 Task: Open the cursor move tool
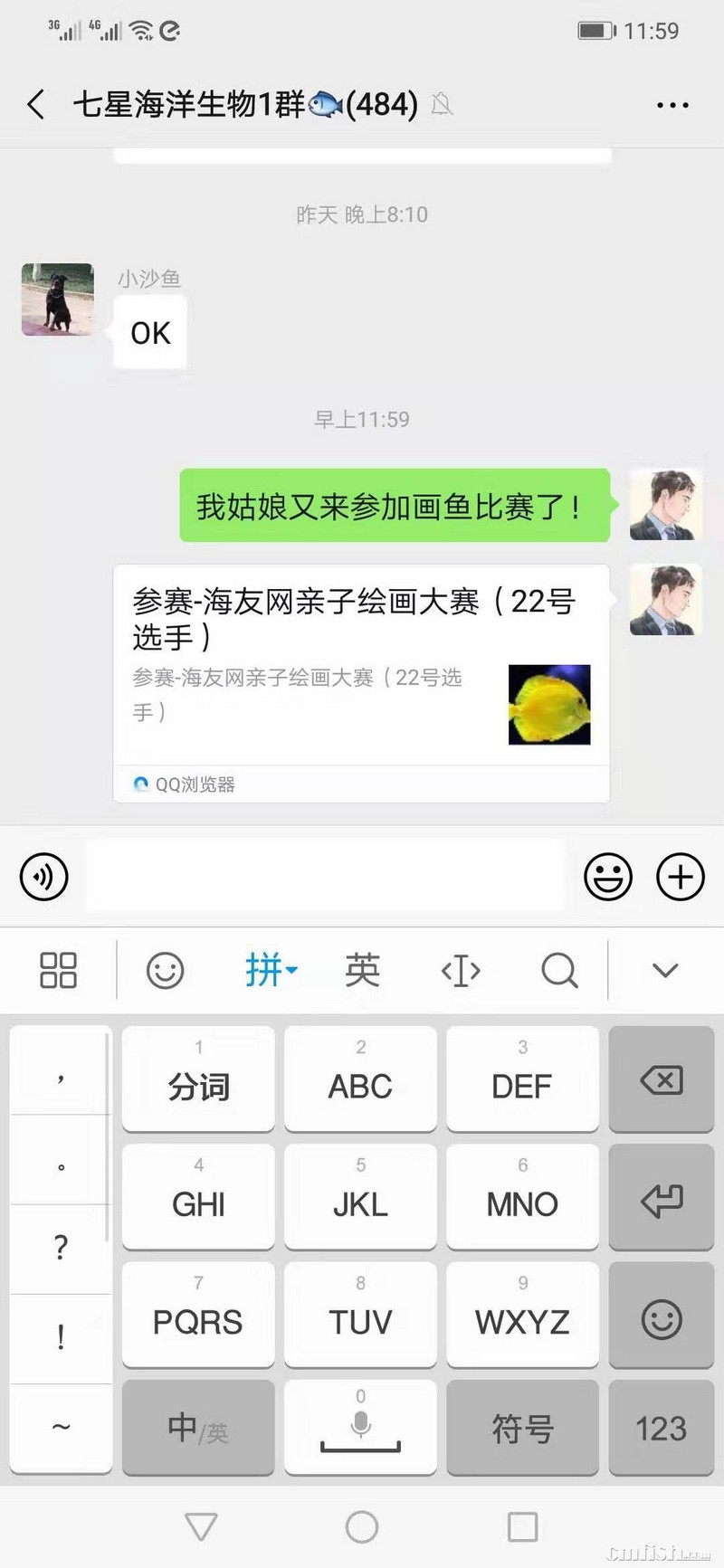point(461,971)
